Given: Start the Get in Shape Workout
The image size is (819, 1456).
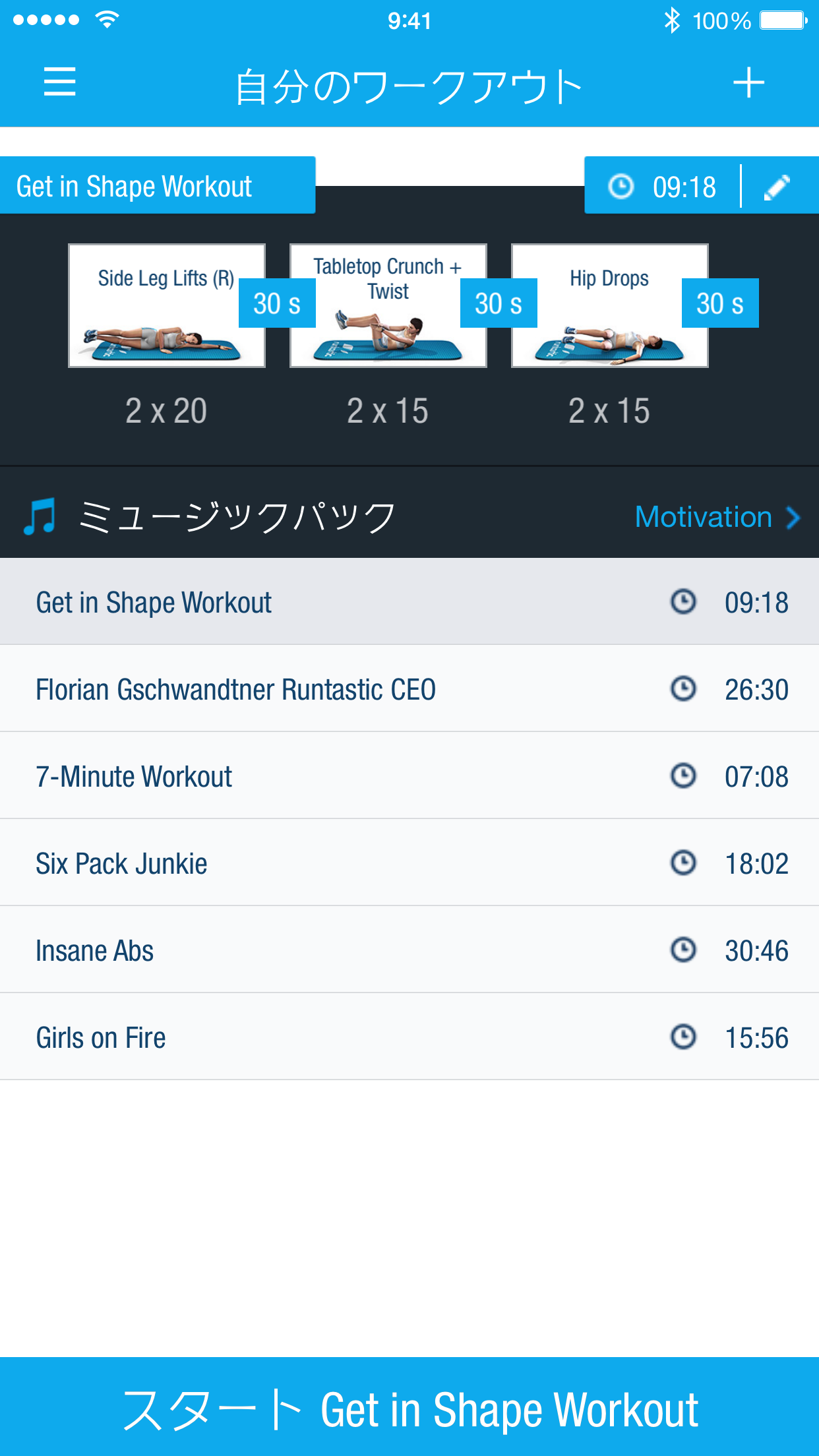Looking at the screenshot, I should coord(409,1407).
